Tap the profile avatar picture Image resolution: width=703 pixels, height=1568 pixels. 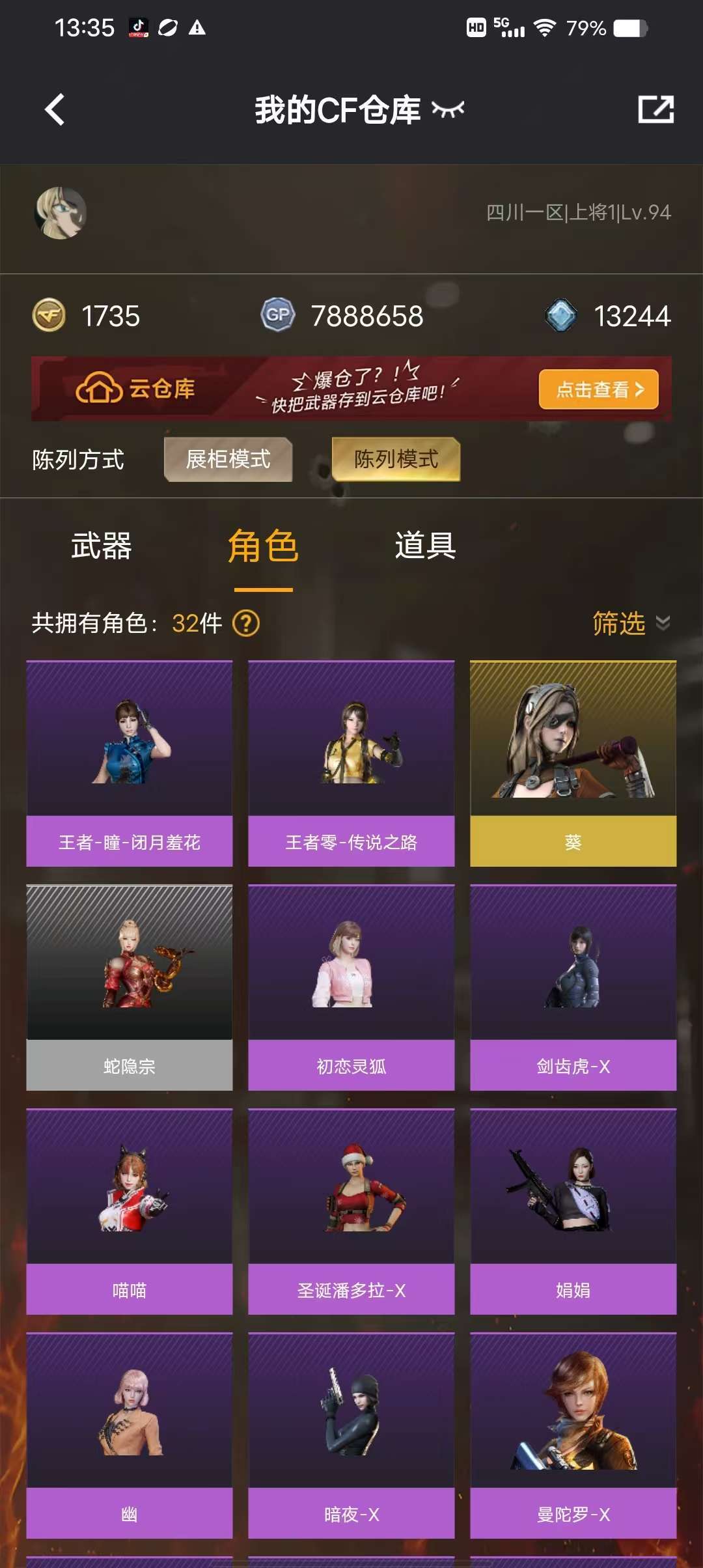(x=61, y=213)
